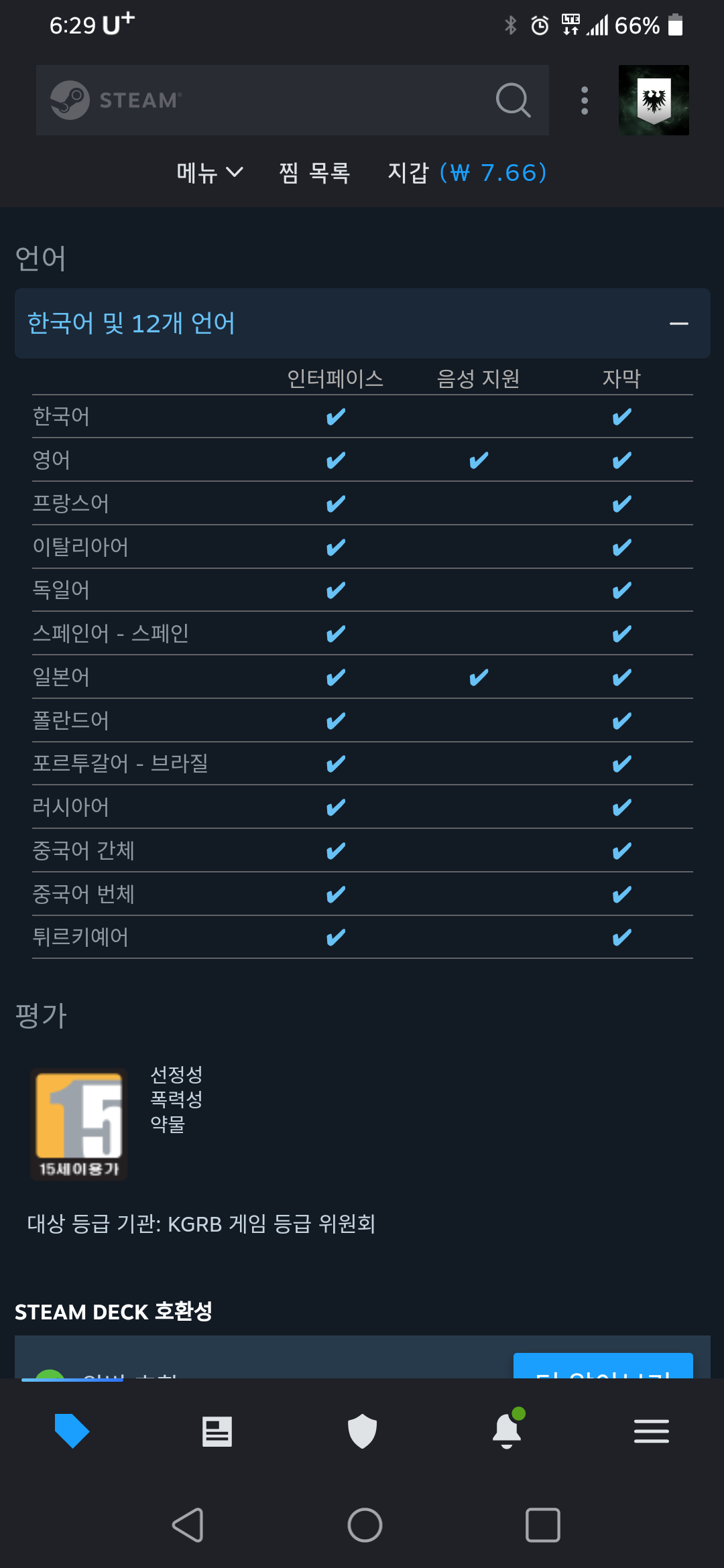Image resolution: width=724 pixels, height=1568 pixels.
Task: Open the profile avatar
Action: 654,101
